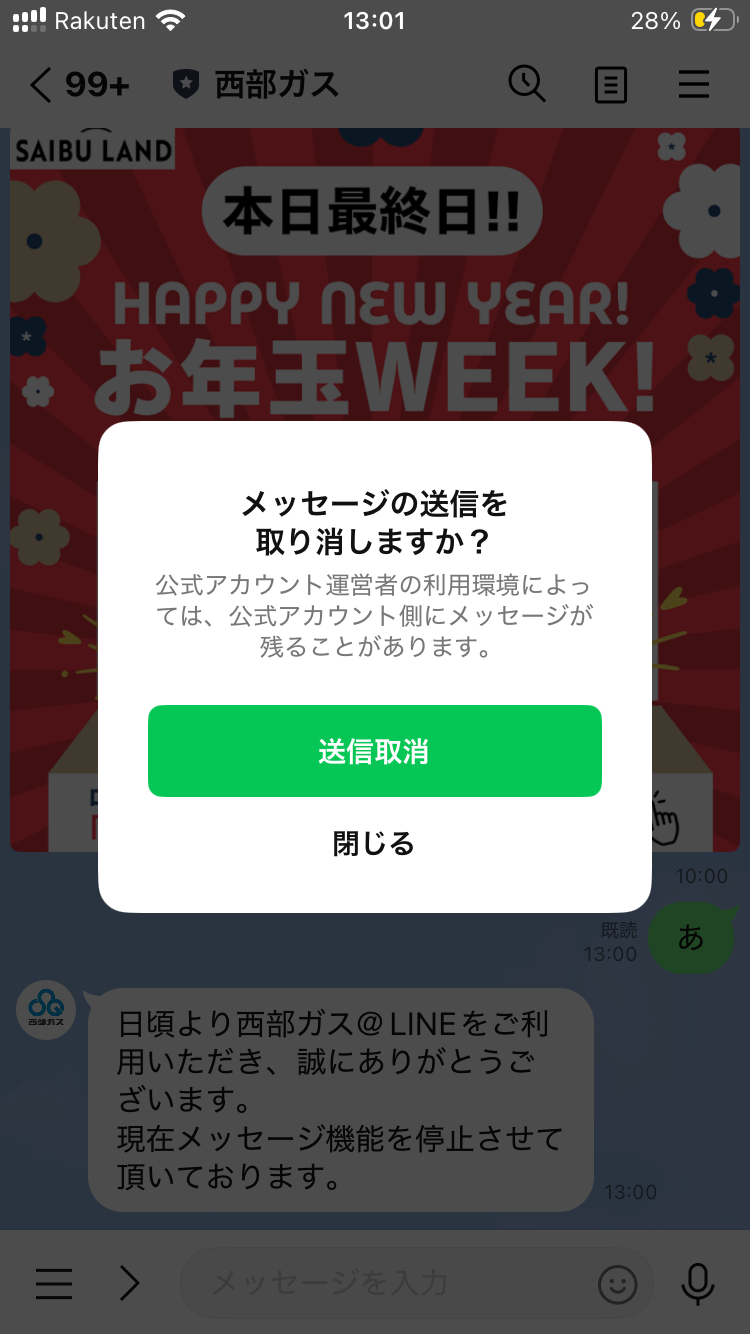Open 西部ガス profile avatar
Image resolution: width=750 pixels, height=1334 pixels.
(x=46, y=1010)
